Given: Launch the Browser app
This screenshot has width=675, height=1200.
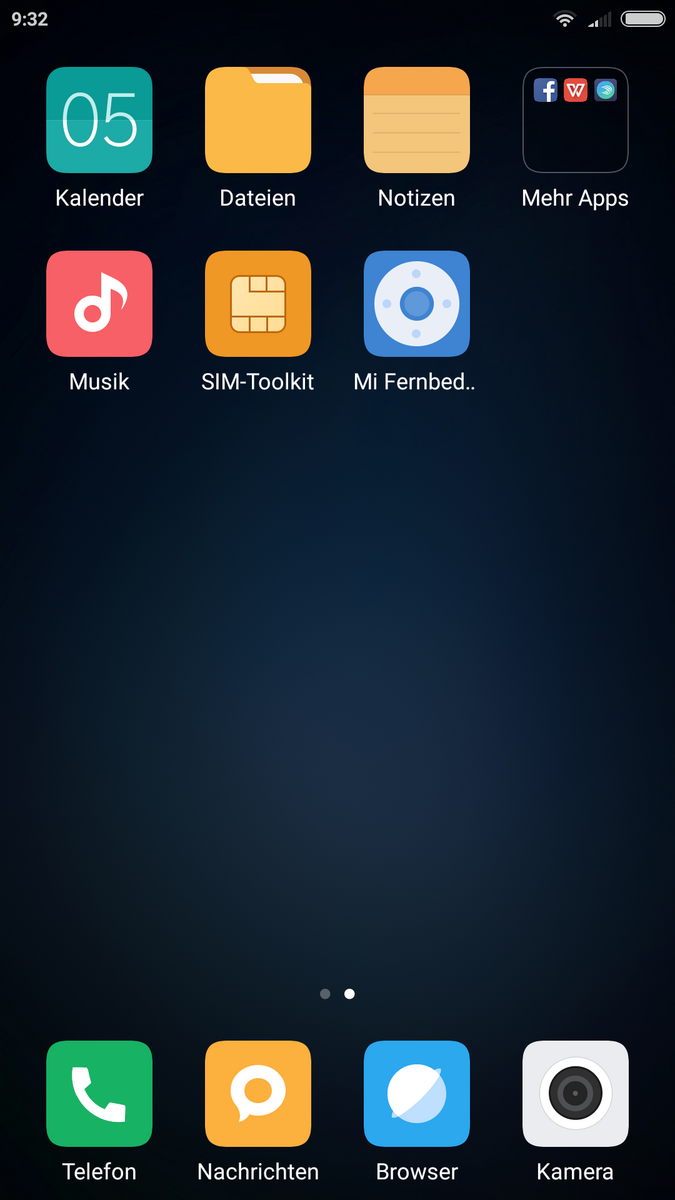Looking at the screenshot, I should 417,1094.
